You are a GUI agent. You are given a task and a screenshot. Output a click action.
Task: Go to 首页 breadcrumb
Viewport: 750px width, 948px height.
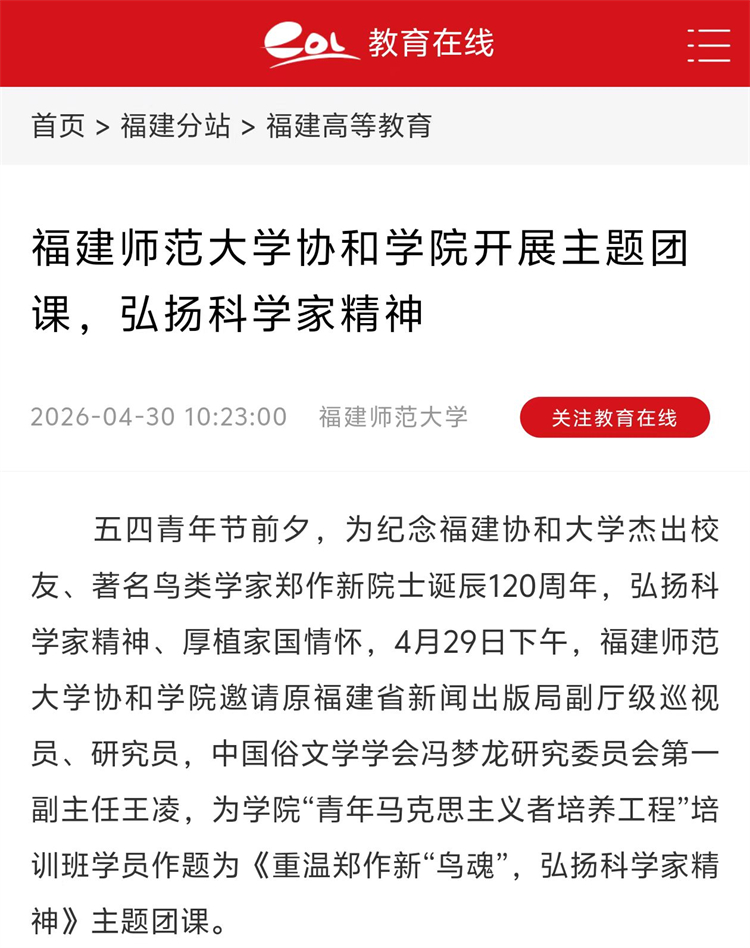click(x=58, y=126)
